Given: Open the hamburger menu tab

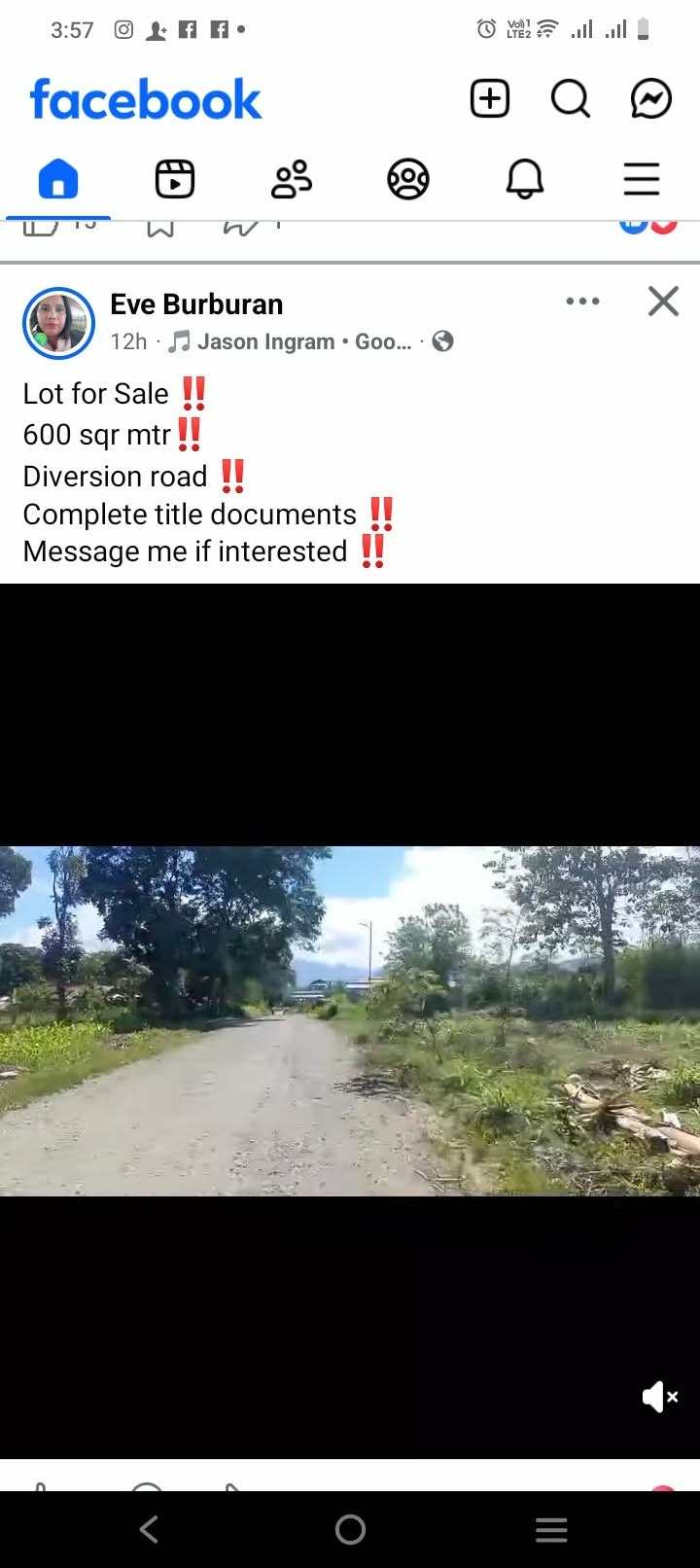Looking at the screenshot, I should (642, 180).
